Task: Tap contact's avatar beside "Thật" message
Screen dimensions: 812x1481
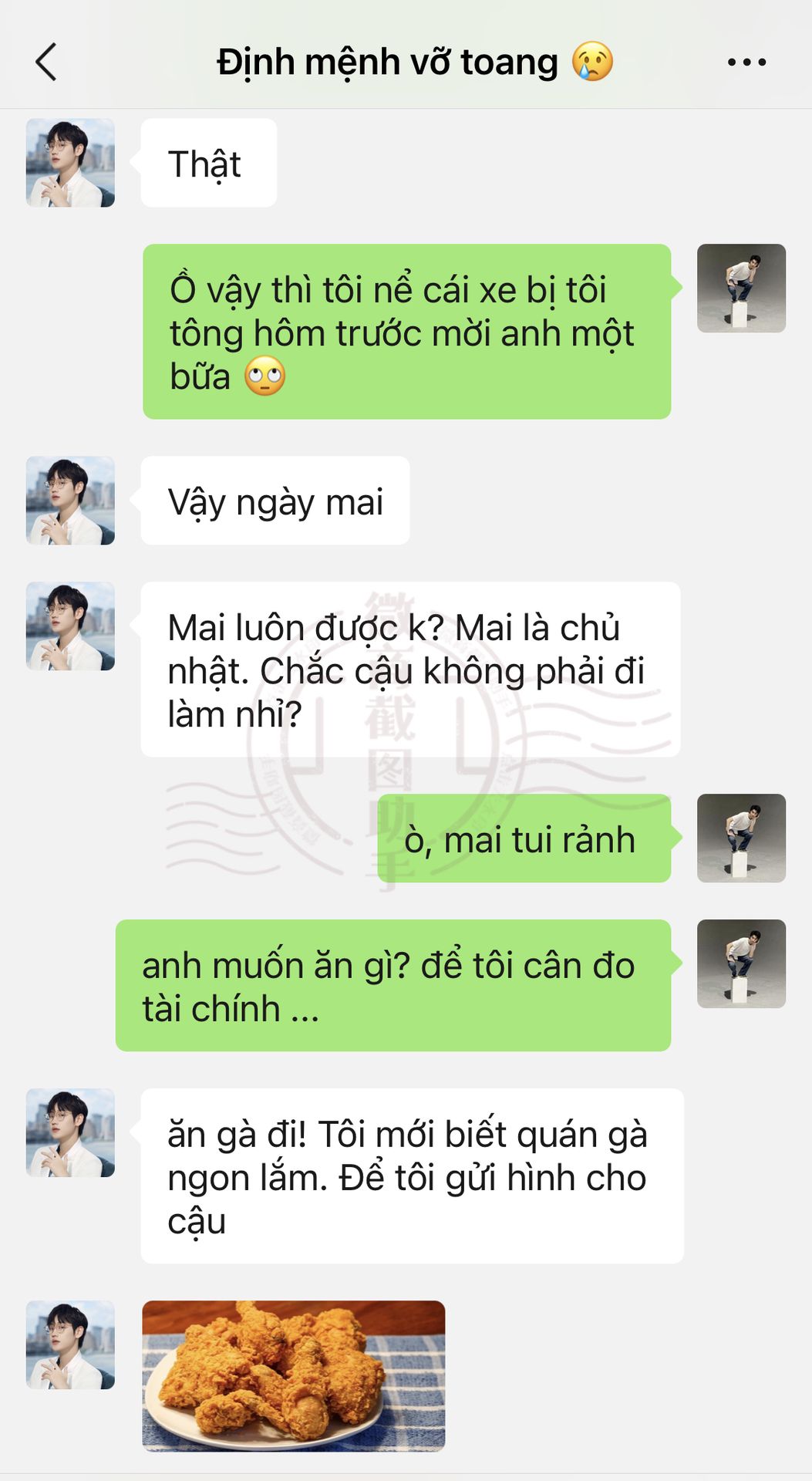Action: click(70, 163)
